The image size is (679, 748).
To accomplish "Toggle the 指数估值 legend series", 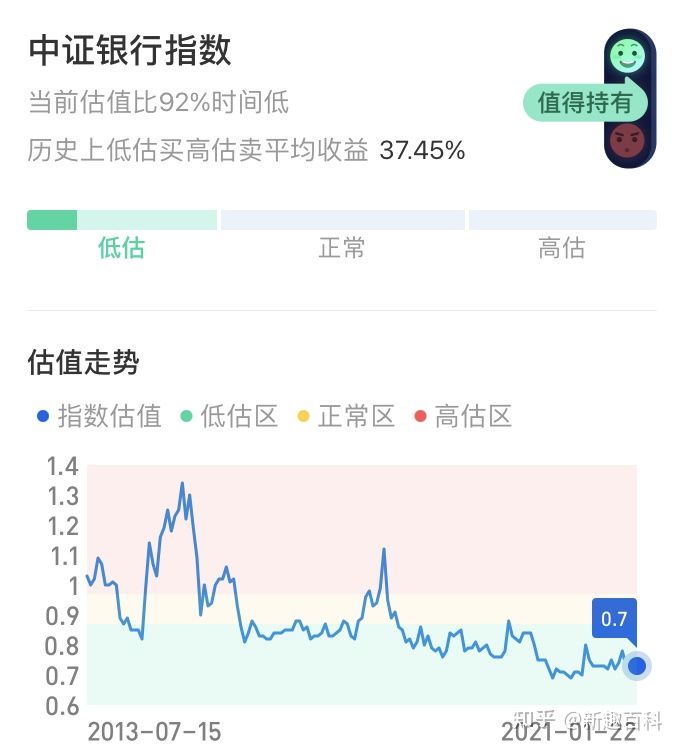I will pyautogui.click(x=98, y=417).
